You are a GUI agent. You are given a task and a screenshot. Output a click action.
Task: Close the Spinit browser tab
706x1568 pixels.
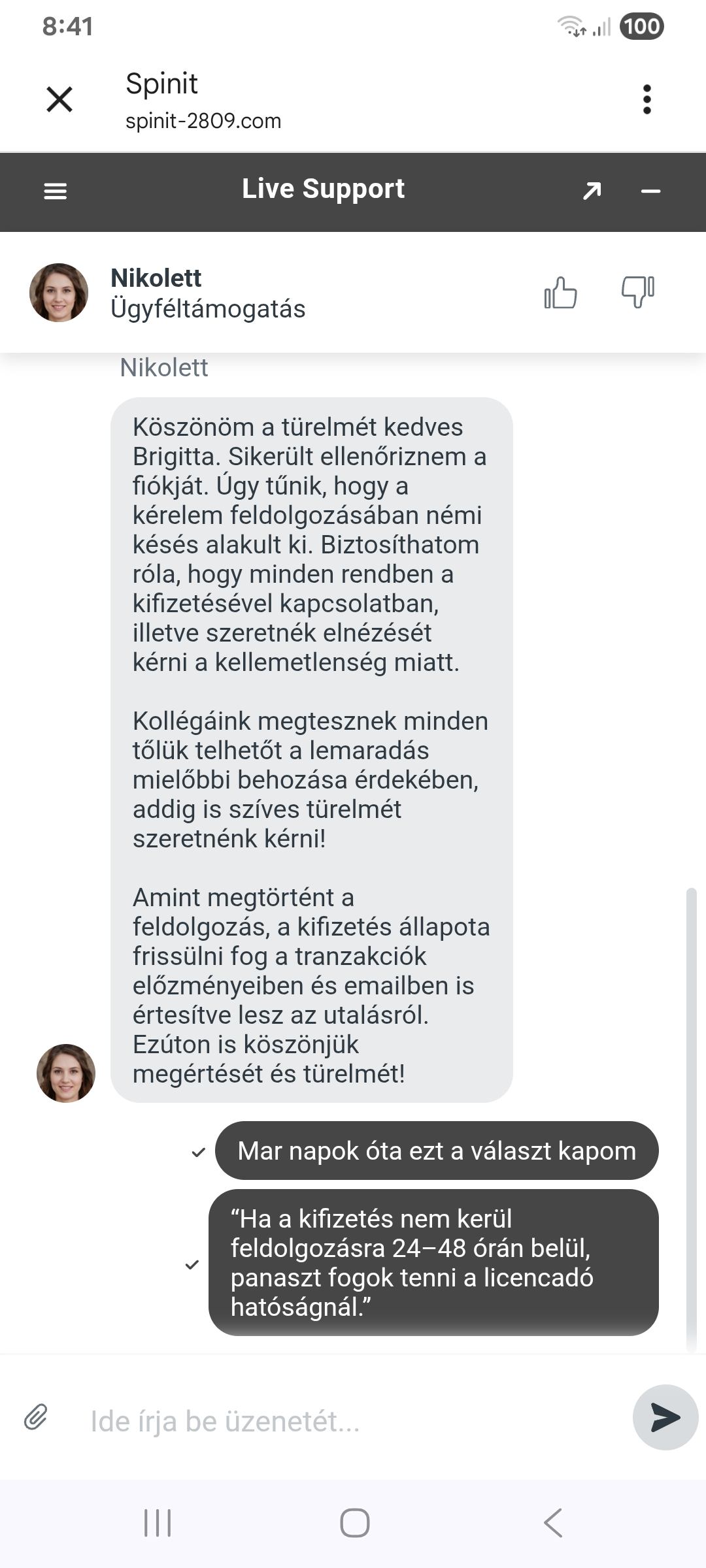coord(59,99)
